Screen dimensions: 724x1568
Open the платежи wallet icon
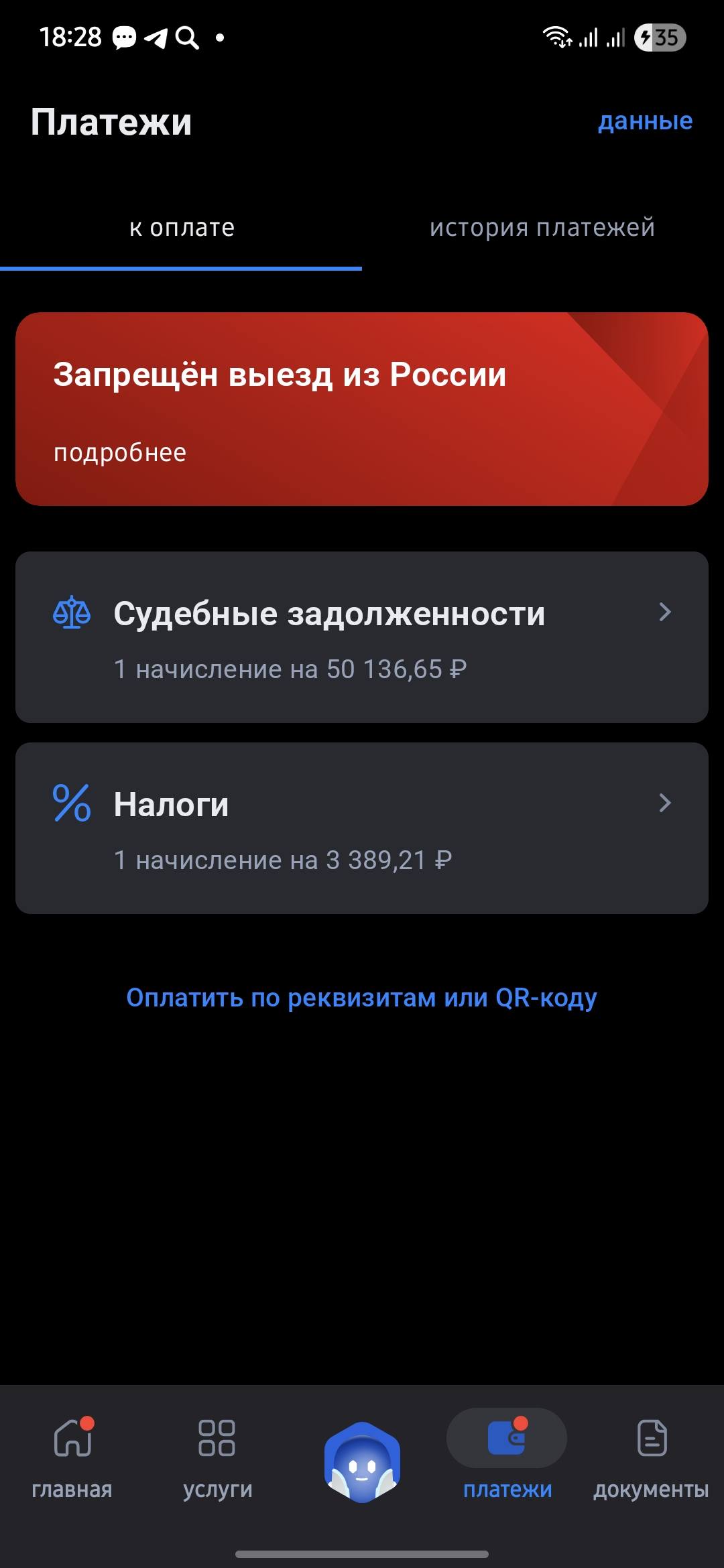point(506,1438)
